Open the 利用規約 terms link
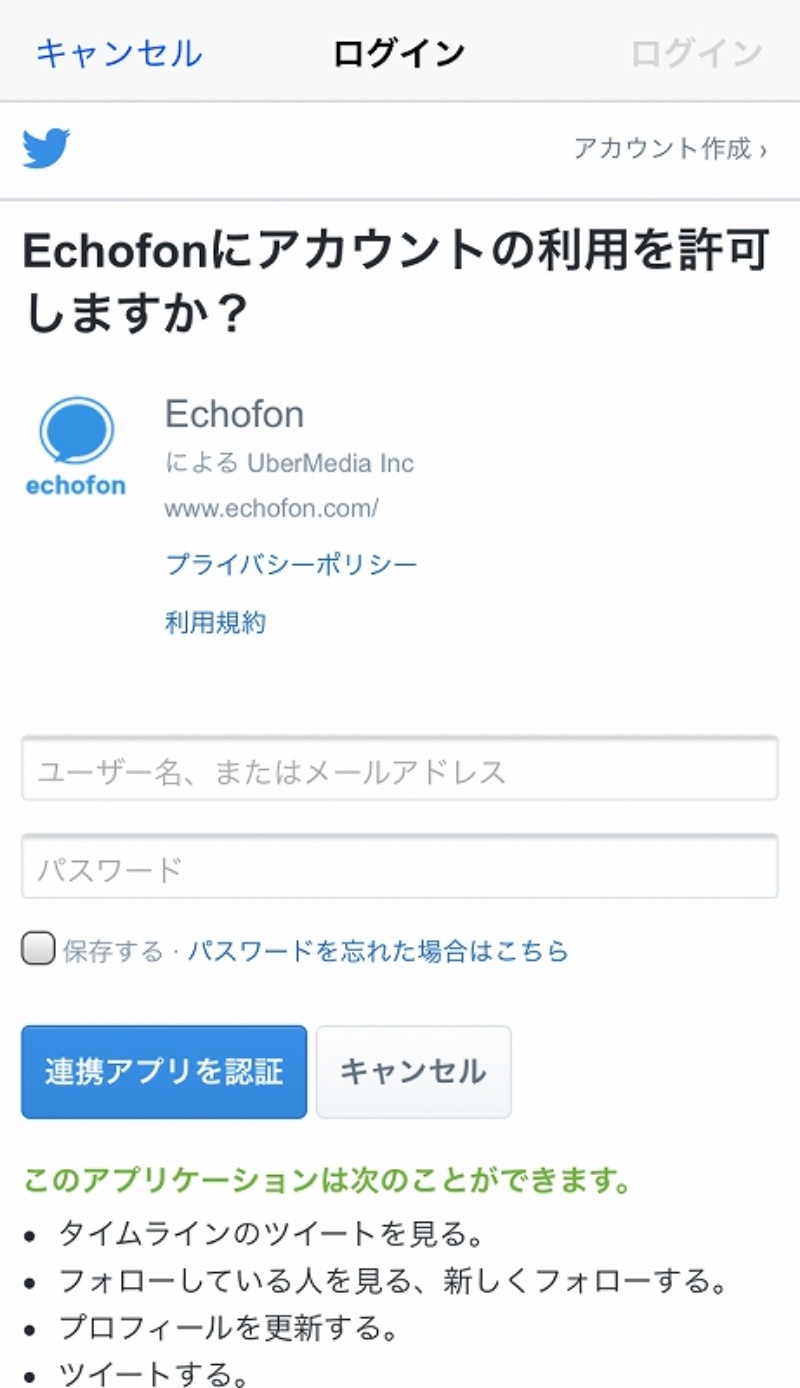 [x=215, y=622]
